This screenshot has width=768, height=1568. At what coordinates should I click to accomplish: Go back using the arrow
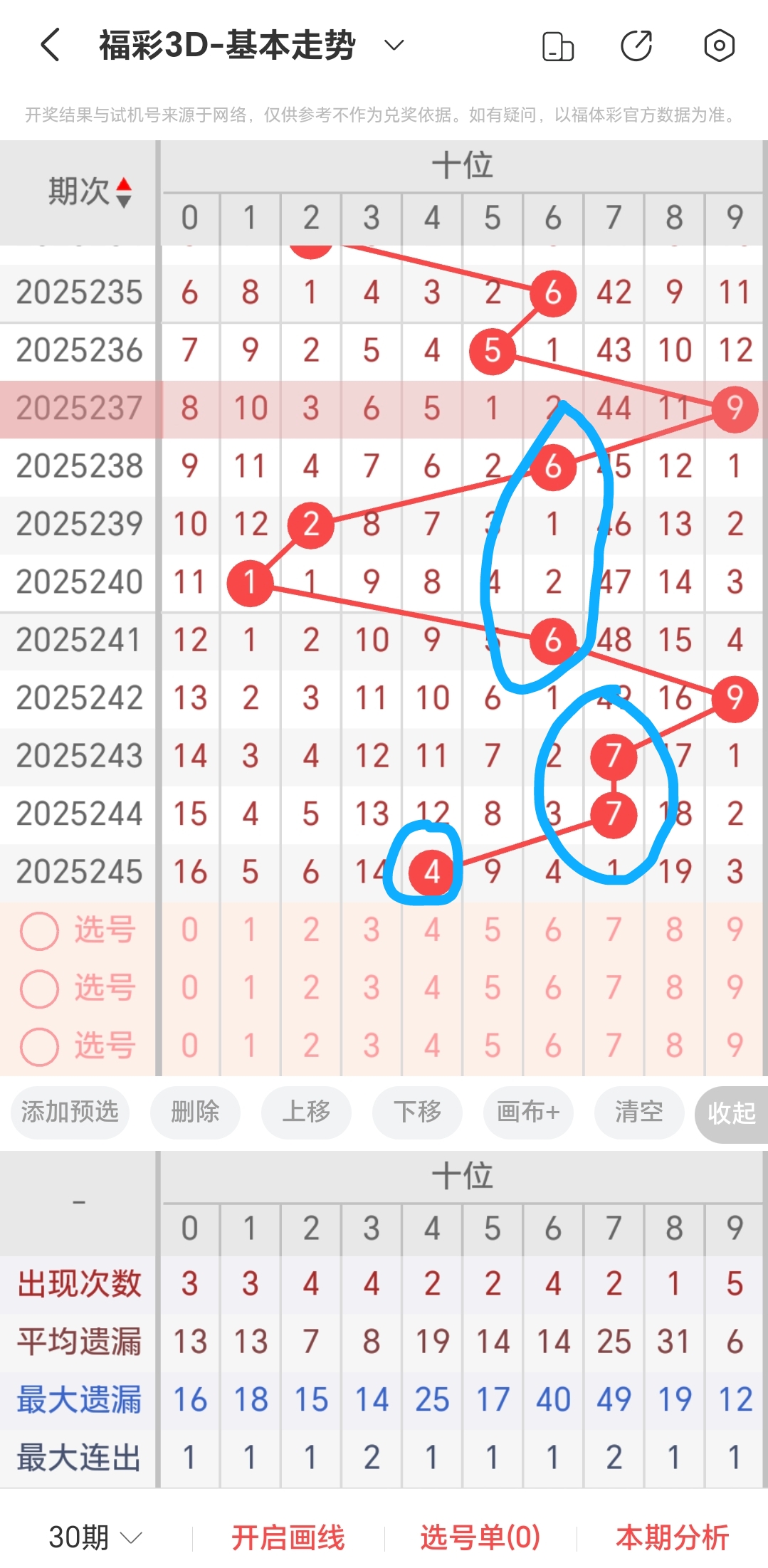click(50, 46)
